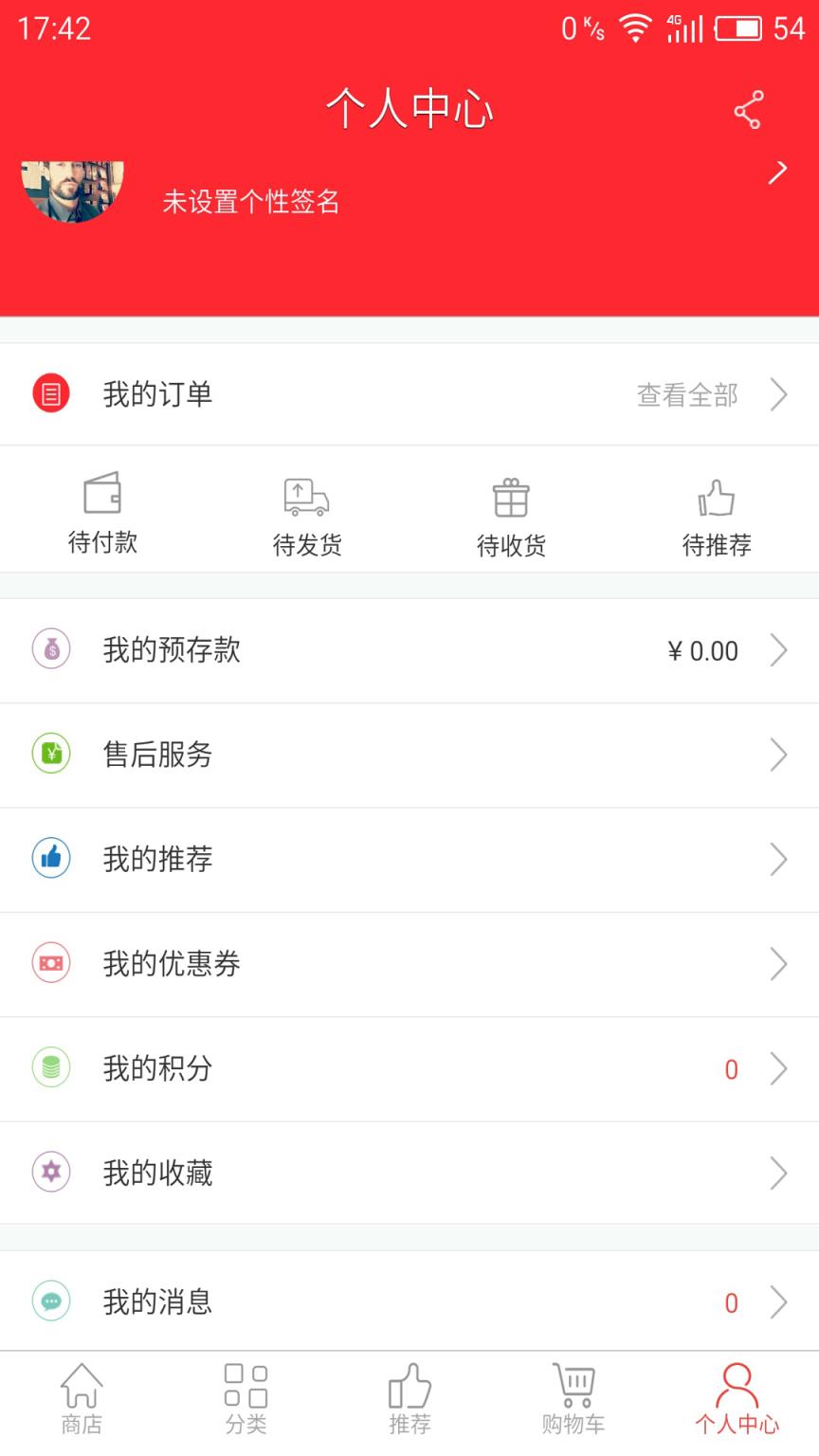
Task: Tap the 我的优惠券 coupon icon
Action: click(x=50, y=963)
